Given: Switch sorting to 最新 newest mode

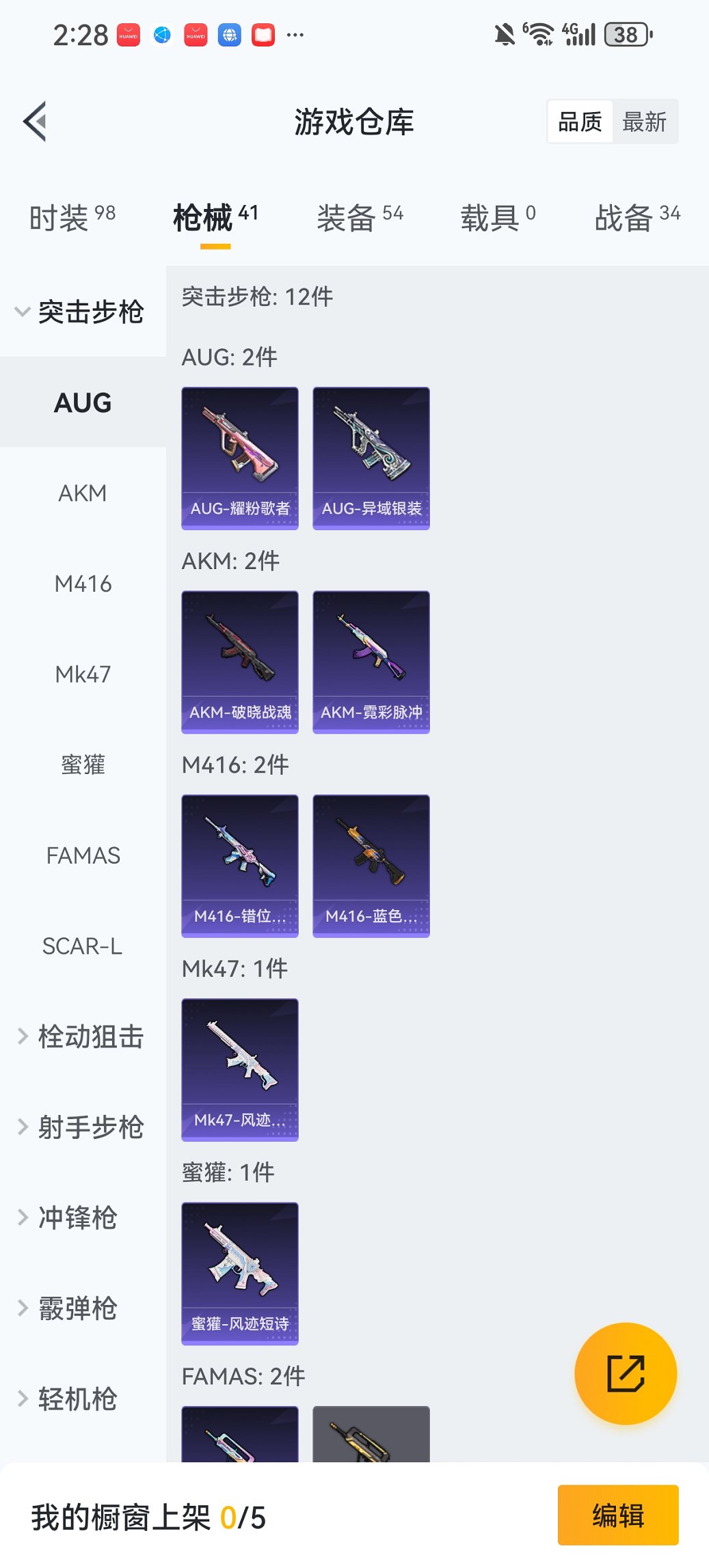Looking at the screenshot, I should tap(645, 121).
